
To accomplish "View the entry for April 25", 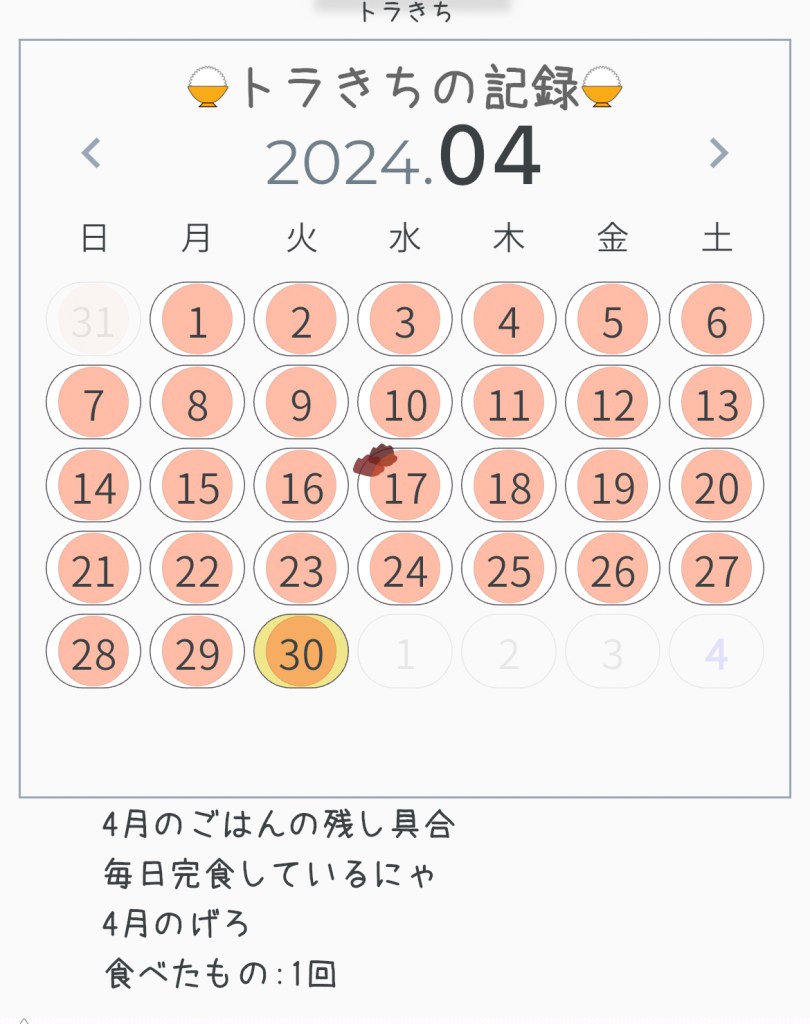I will (x=509, y=570).
